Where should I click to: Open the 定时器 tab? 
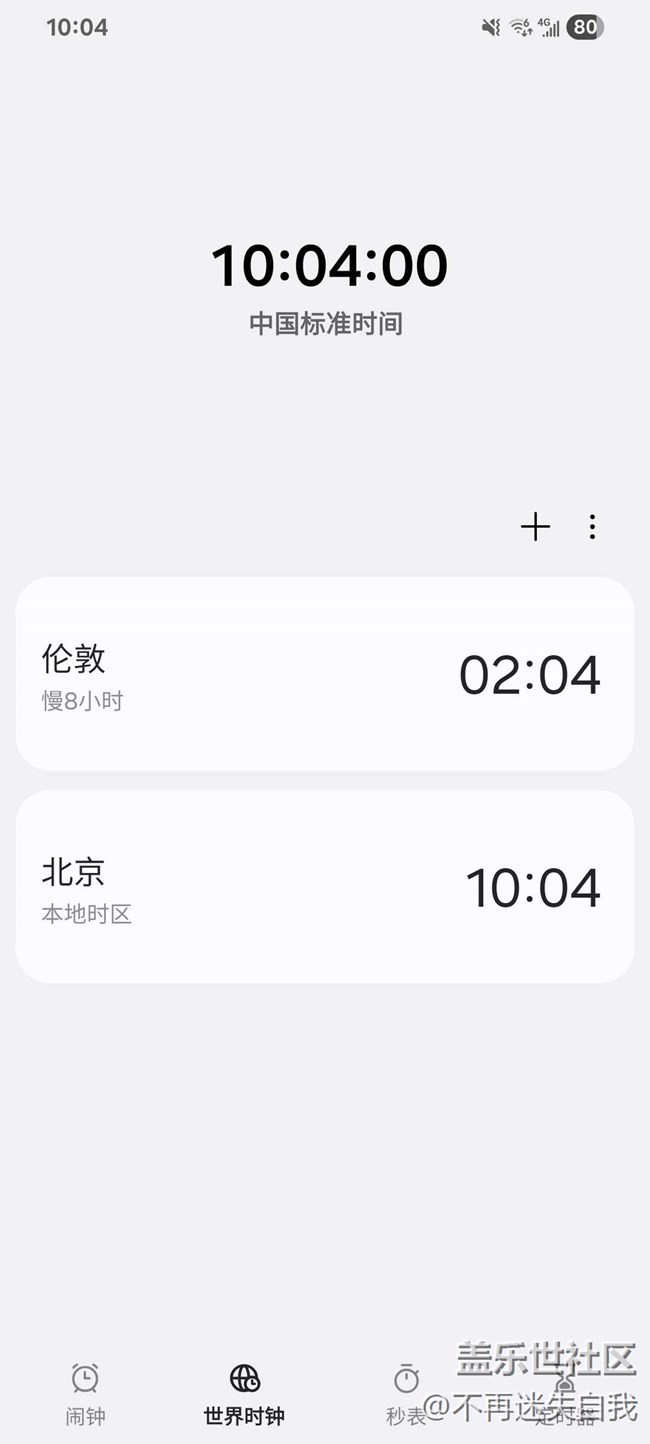pos(563,1394)
